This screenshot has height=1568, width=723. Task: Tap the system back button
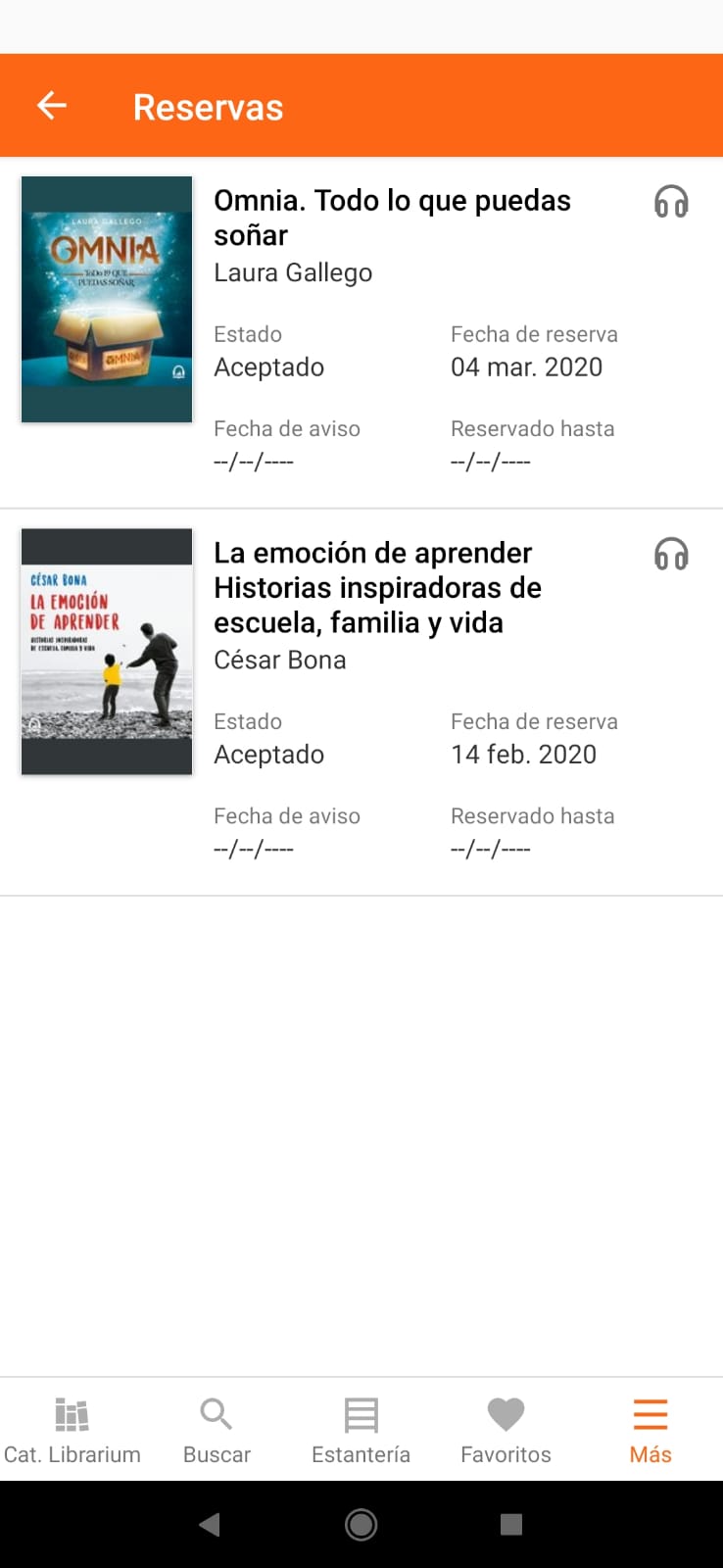click(210, 1524)
